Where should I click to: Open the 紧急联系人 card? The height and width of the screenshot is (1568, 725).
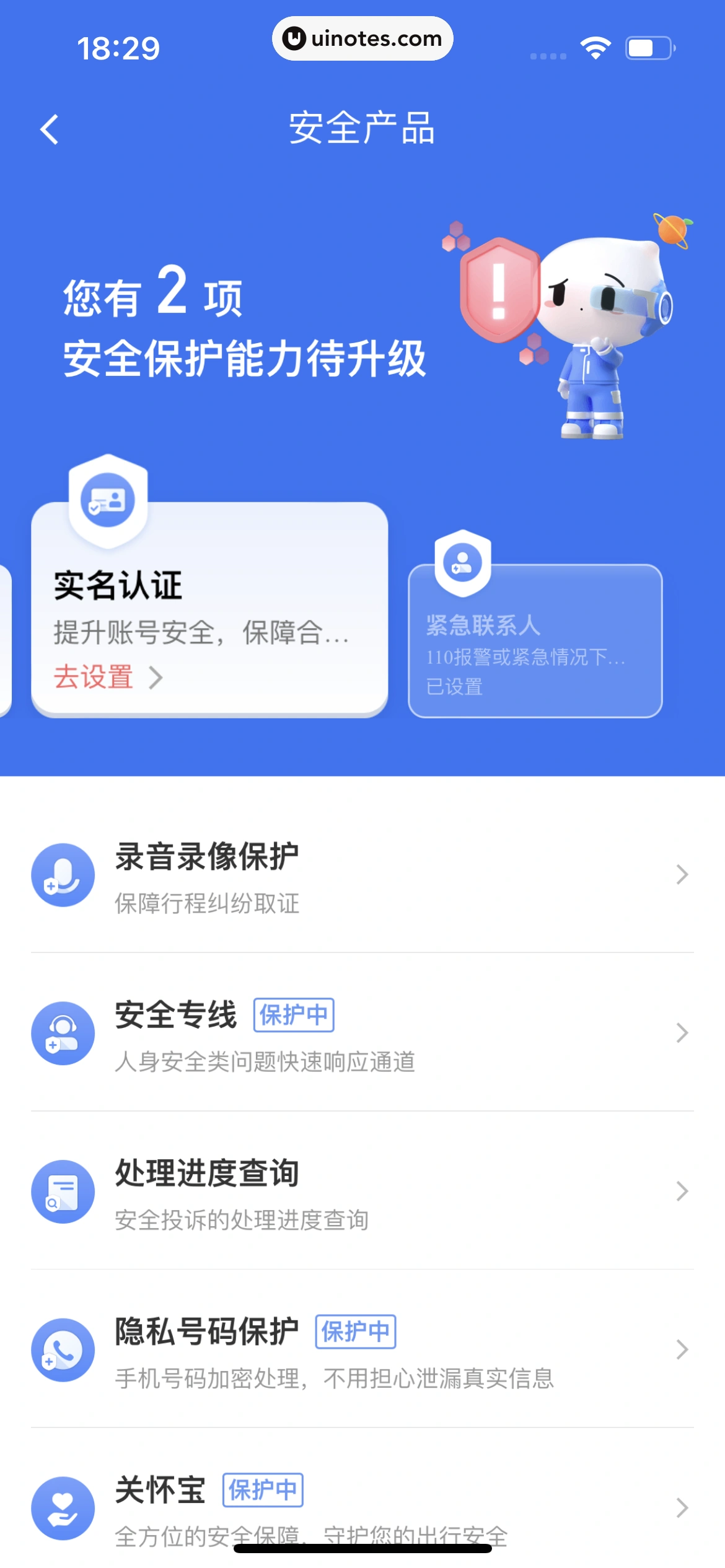tap(535, 641)
